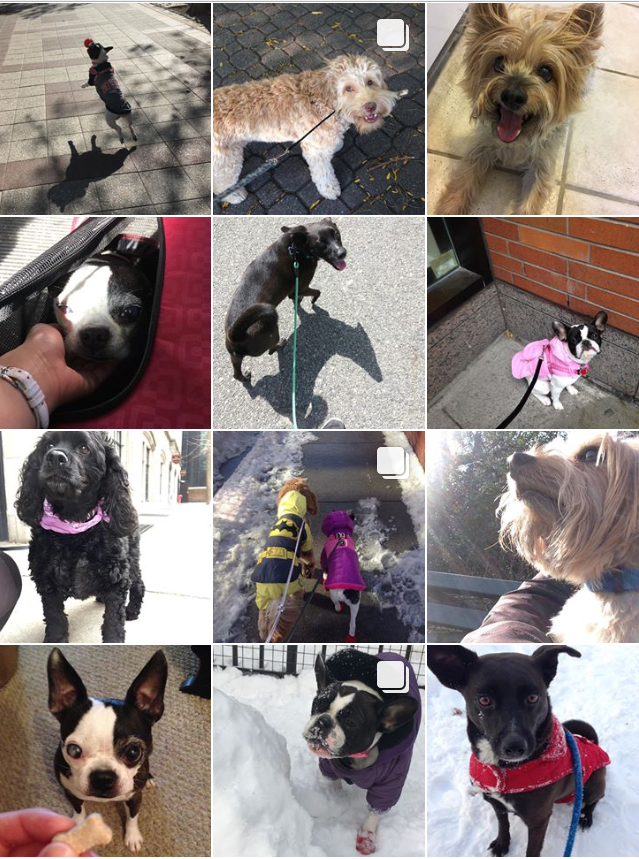Open the post of the small dog in a coat walking on the sidewalk
Image resolution: width=639 pixels, height=859 pixels.
(105, 108)
